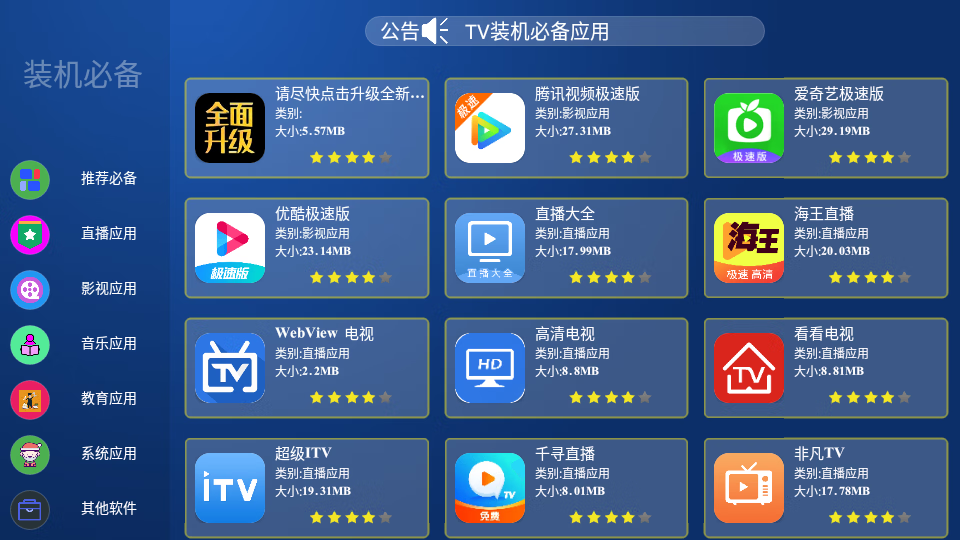Open 海王直播 app card
Screen dimensions: 960x540
826,248
